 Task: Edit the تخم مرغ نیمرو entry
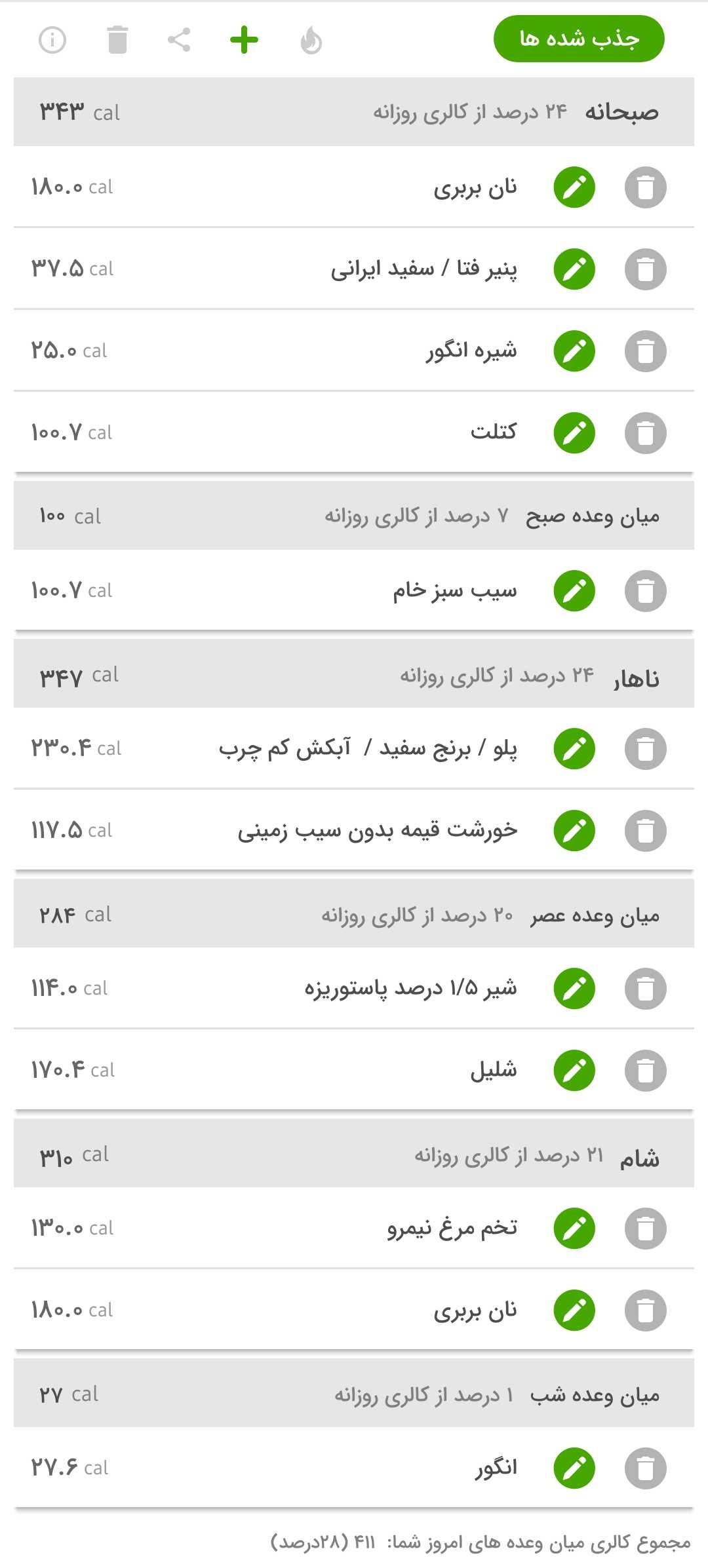(x=574, y=1228)
